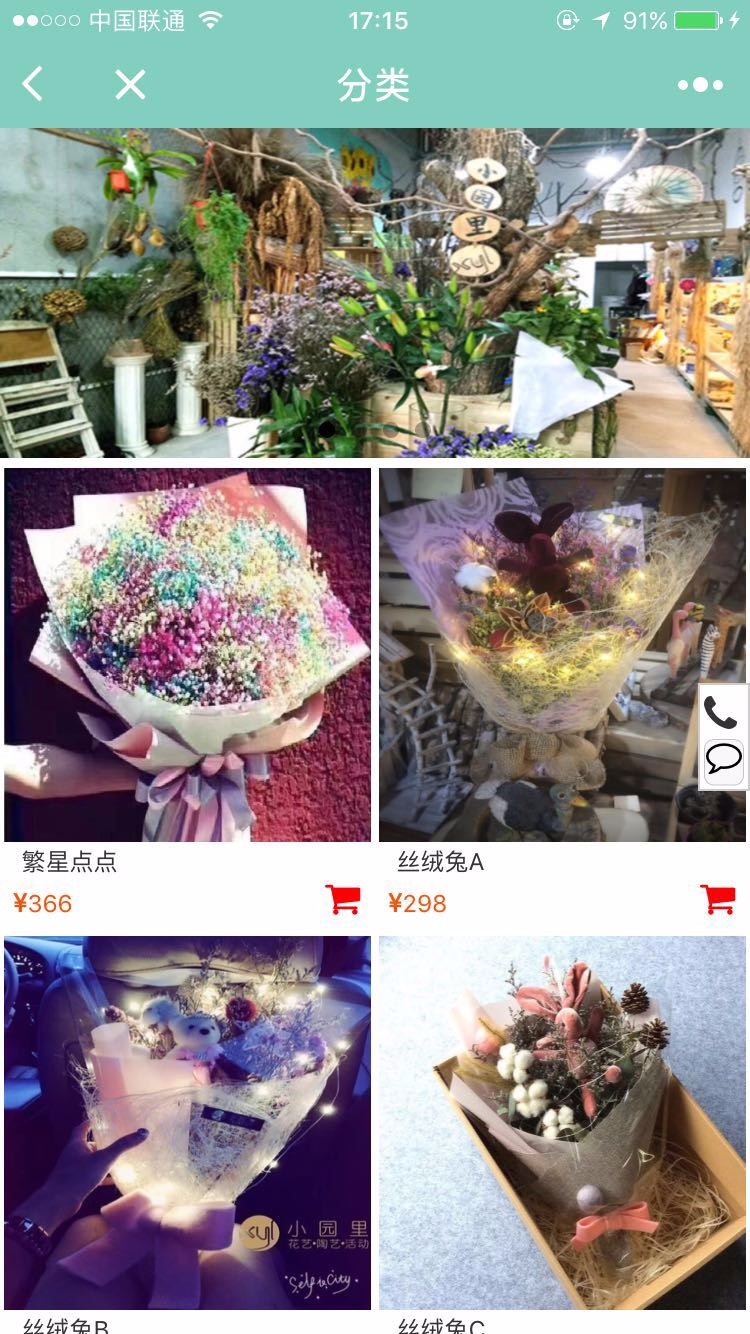Viewport: 750px width, 1334px height.
Task: Call the shop via the phone icon
Action: [722, 712]
